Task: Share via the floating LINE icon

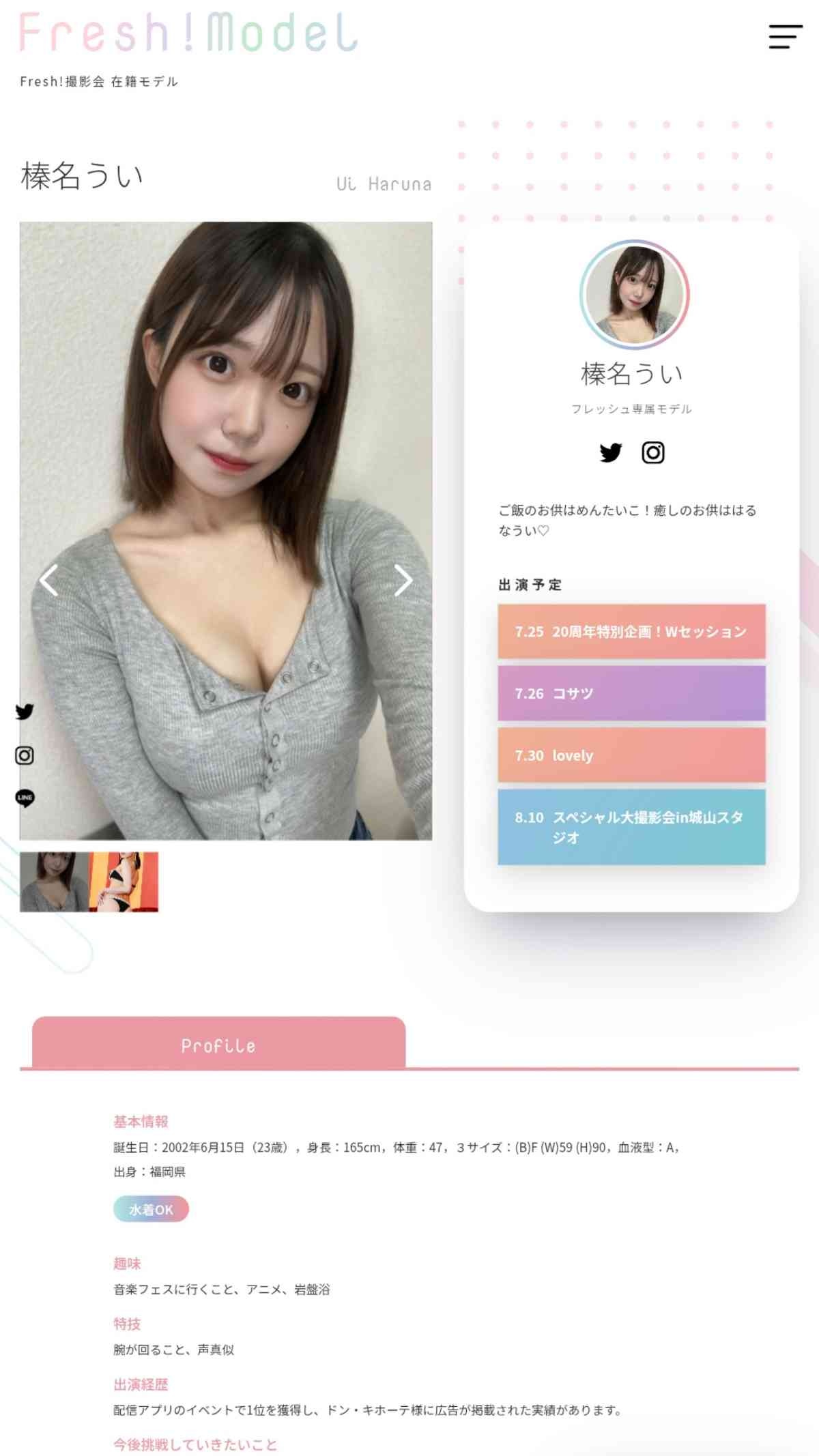Action: tap(25, 798)
